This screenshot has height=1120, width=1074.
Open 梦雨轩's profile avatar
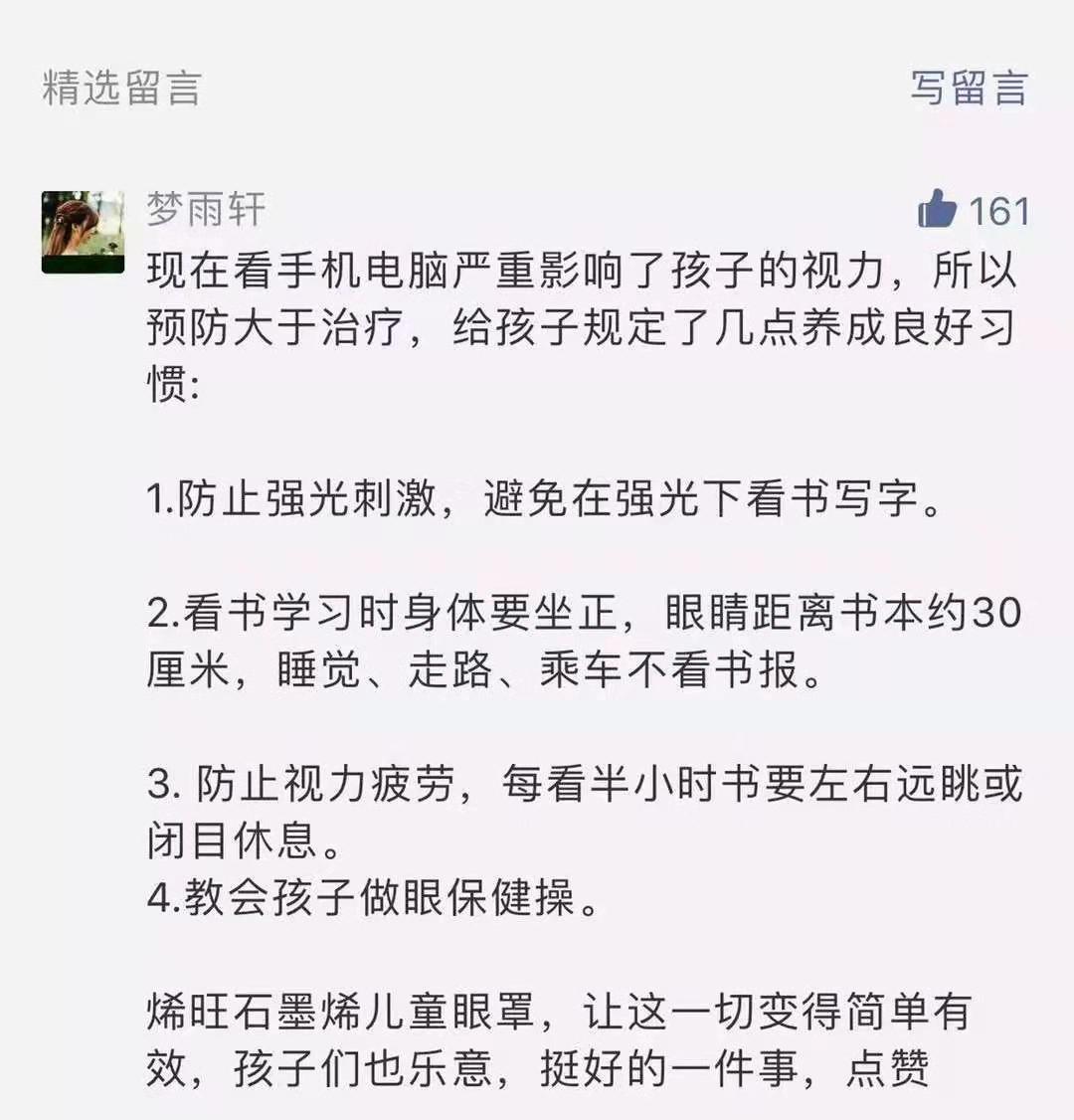83,232
